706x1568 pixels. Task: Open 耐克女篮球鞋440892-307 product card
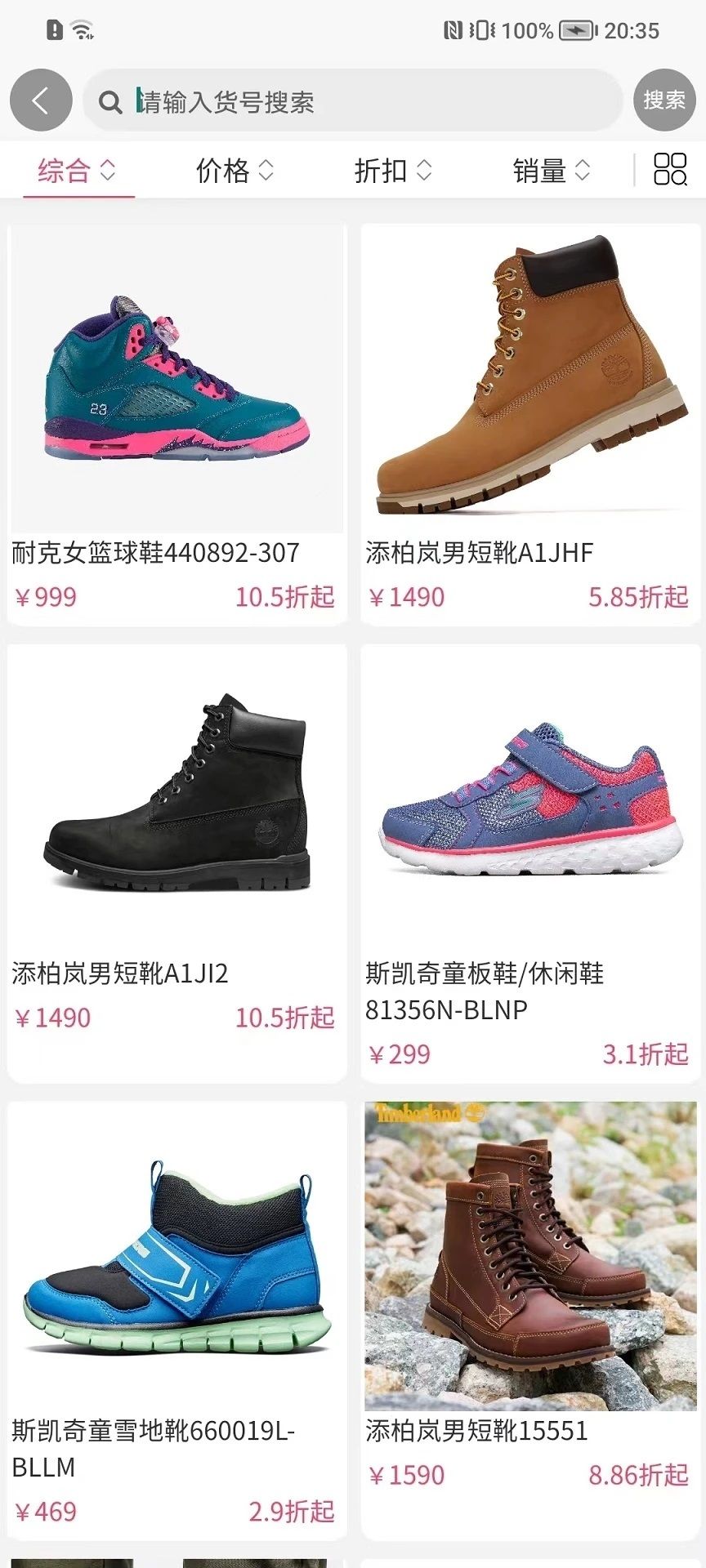(177, 423)
